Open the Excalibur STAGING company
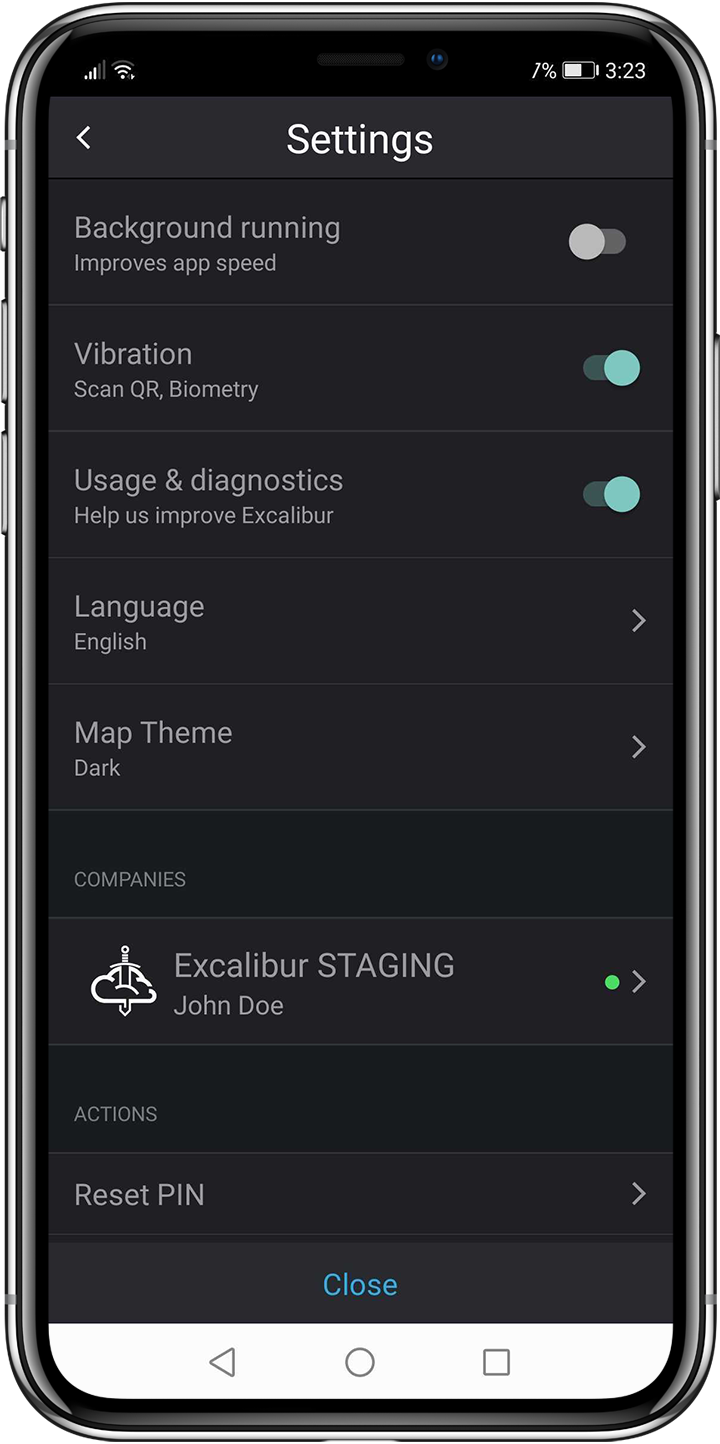Viewport: 720px width, 1444px height. (360, 982)
